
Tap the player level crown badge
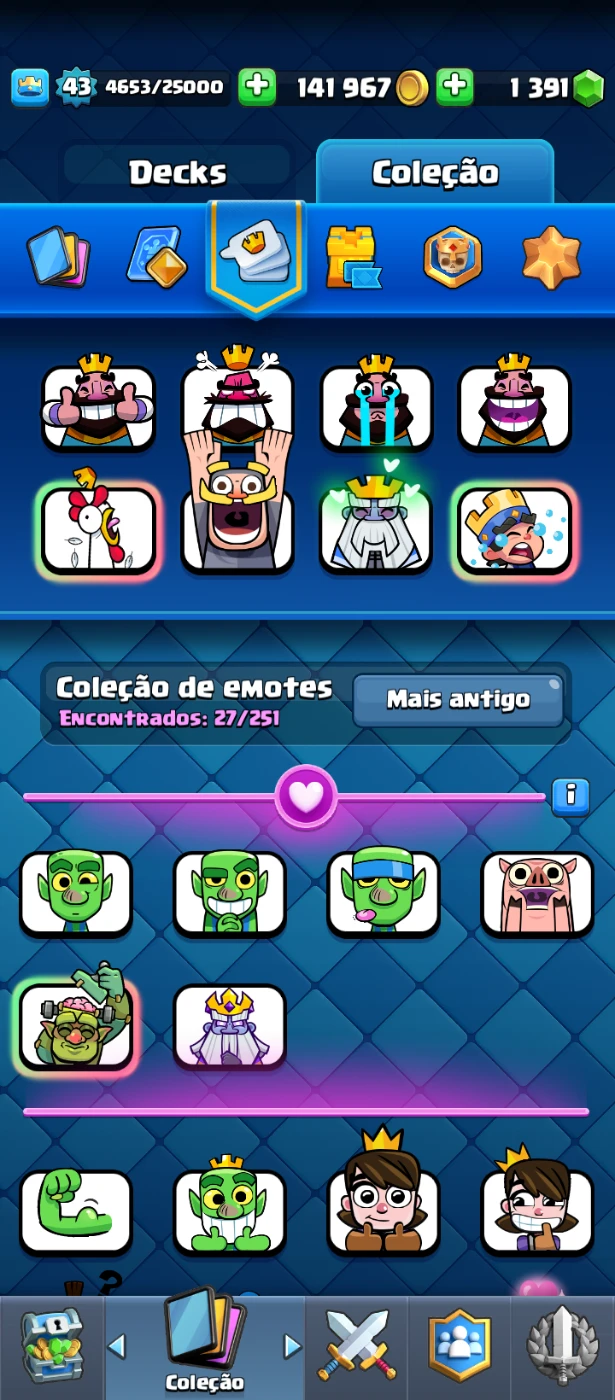click(x=30, y=87)
